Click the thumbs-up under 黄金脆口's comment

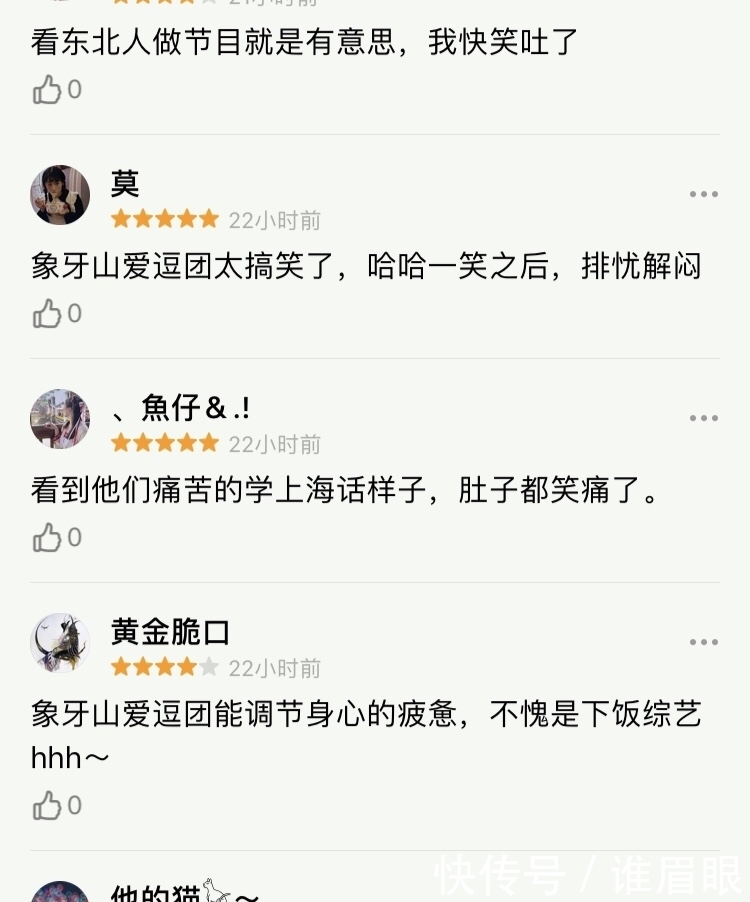pyautogui.click(x=47, y=805)
